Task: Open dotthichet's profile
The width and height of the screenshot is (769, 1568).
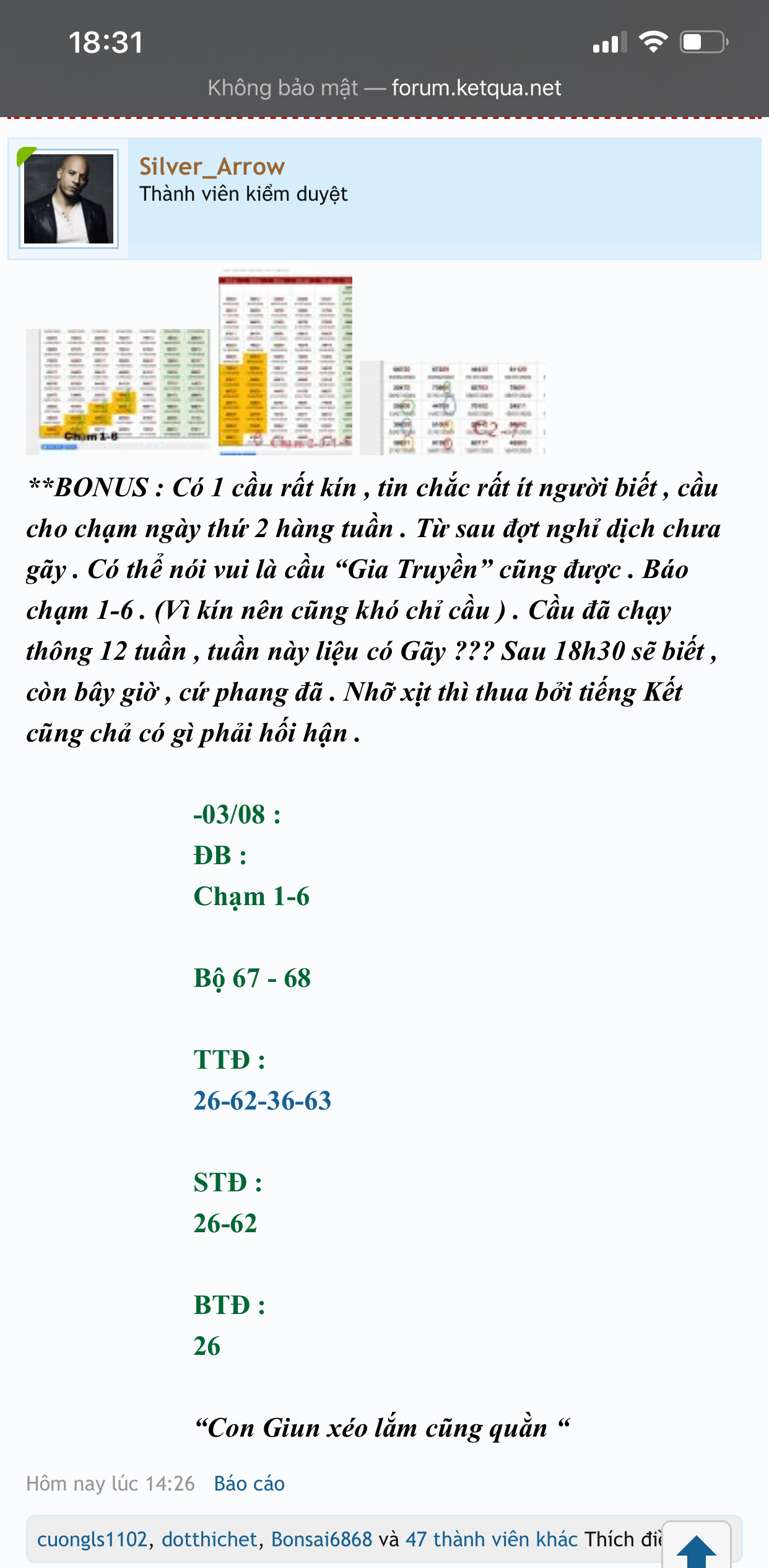Action: tap(209, 1540)
